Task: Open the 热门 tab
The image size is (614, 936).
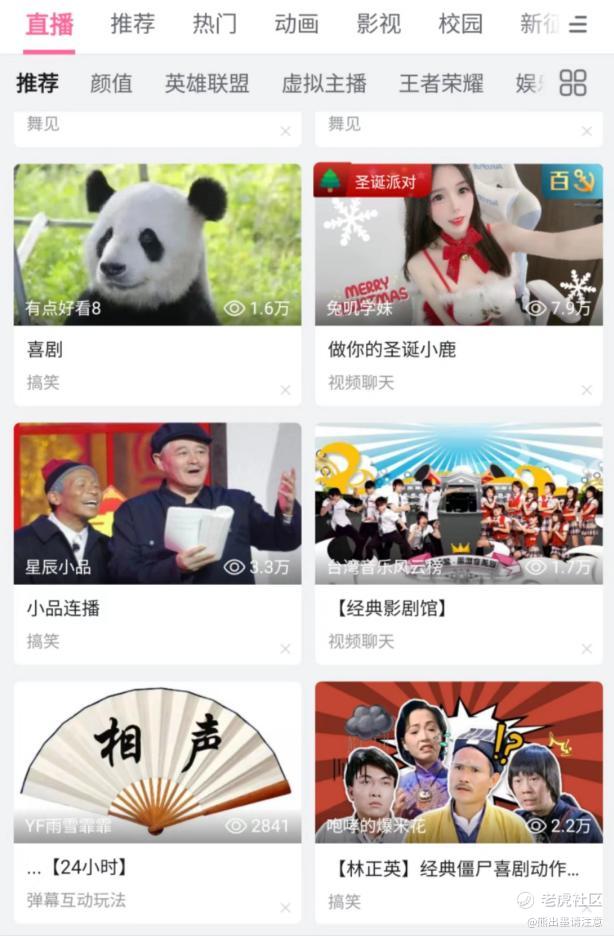Action: click(x=215, y=25)
